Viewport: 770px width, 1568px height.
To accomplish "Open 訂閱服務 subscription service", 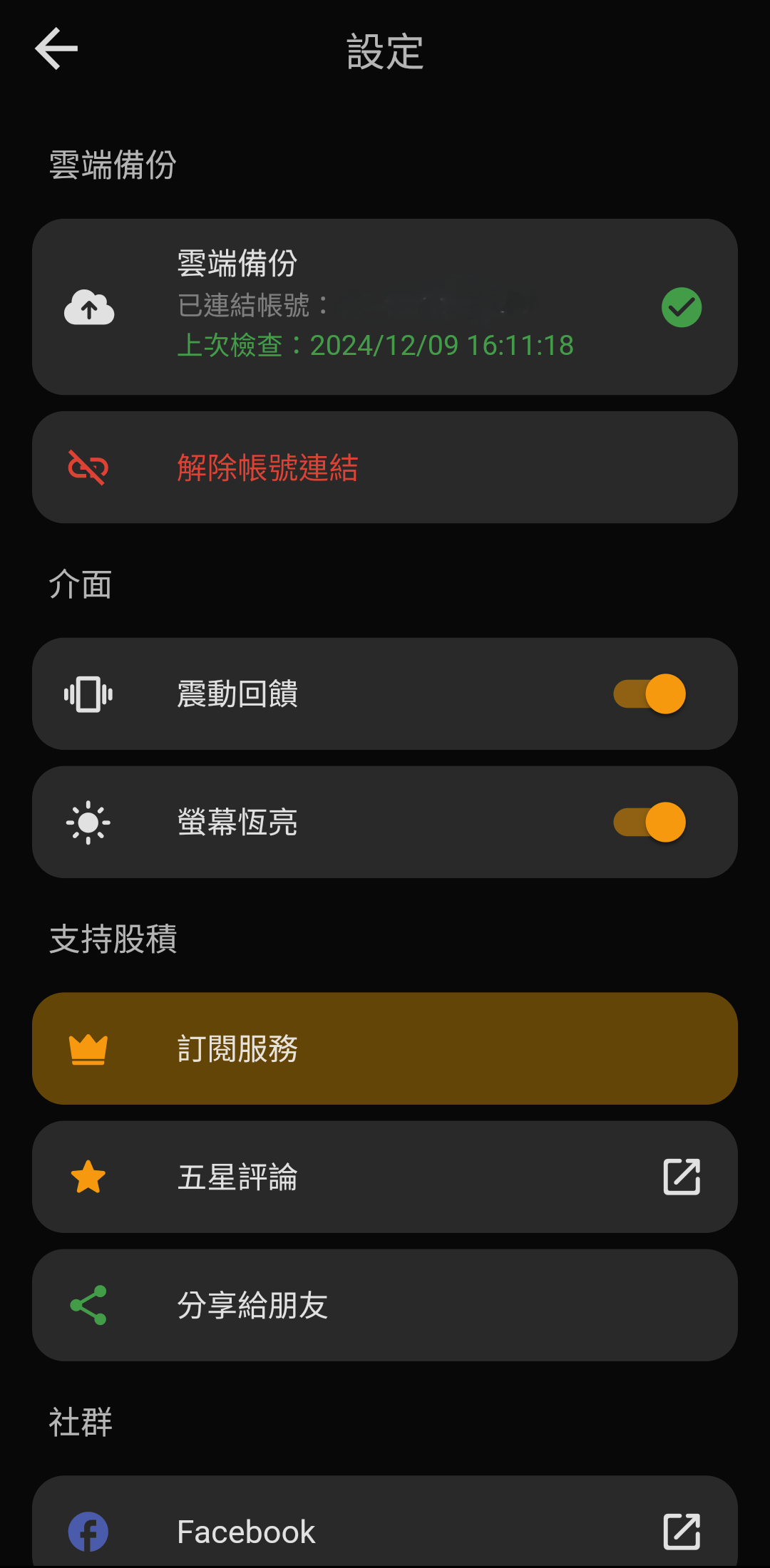I will (385, 1048).
